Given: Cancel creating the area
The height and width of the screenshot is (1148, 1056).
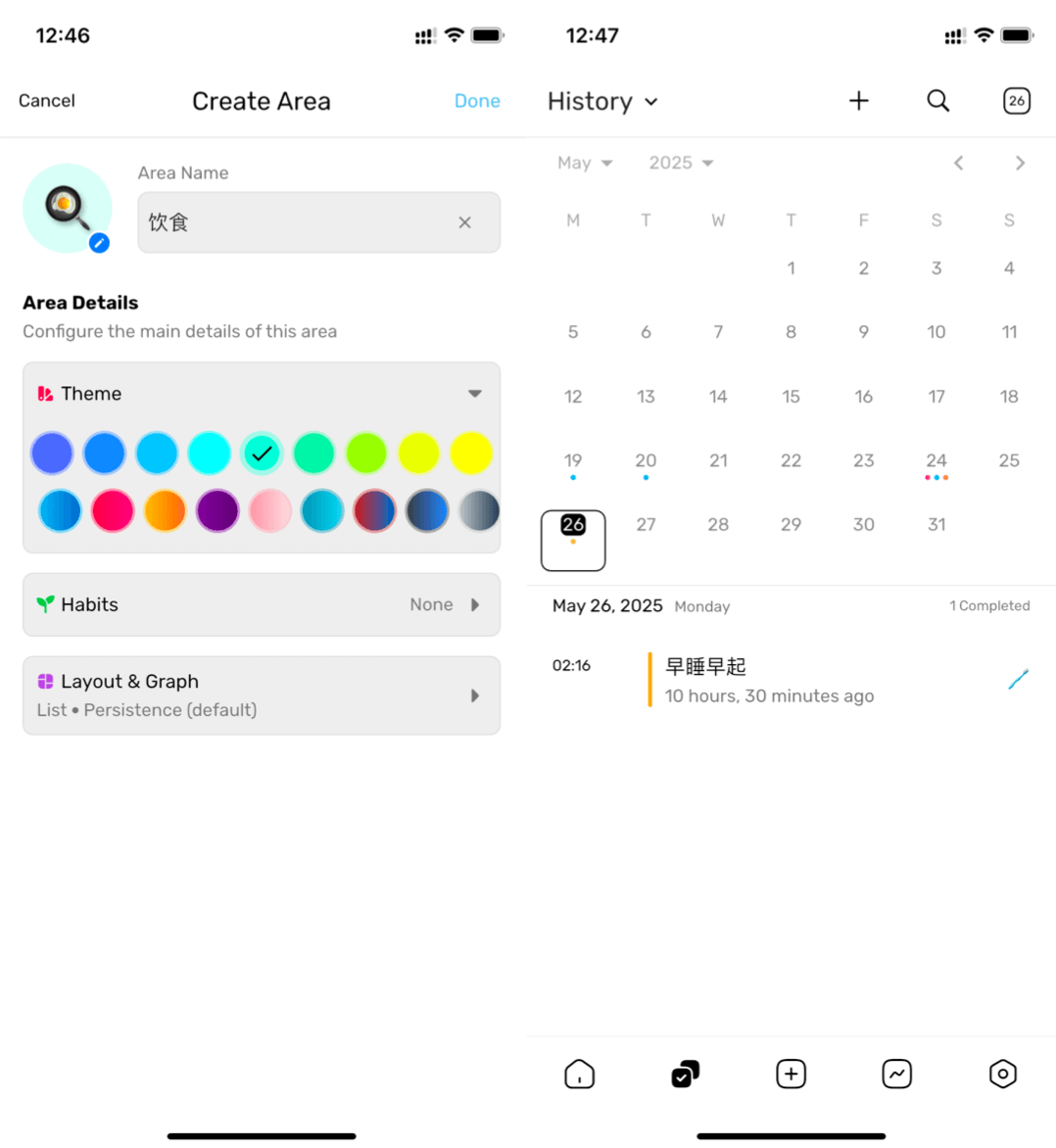Looking at the screenshot, I should (x=47, y=101).
